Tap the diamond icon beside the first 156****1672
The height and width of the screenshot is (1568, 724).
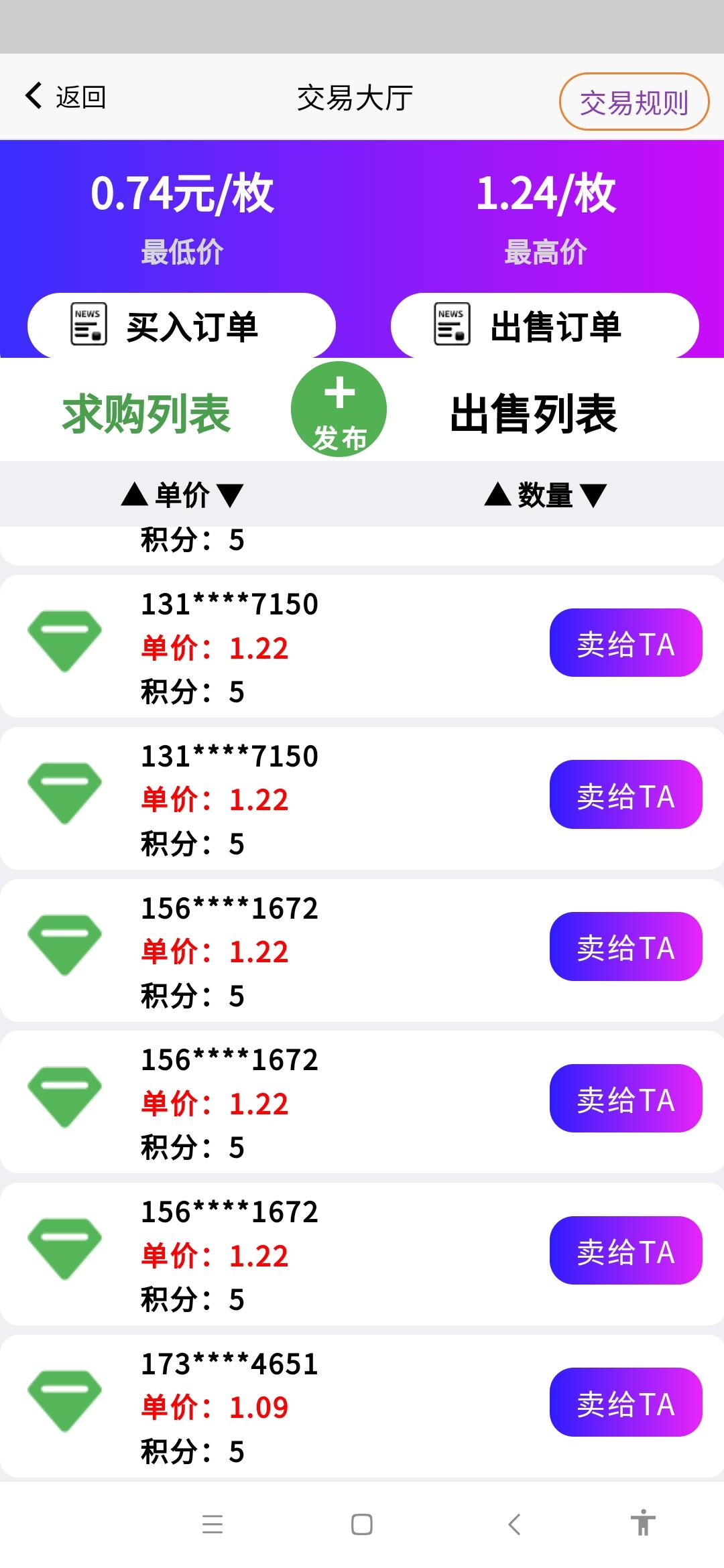pos(65,945)
